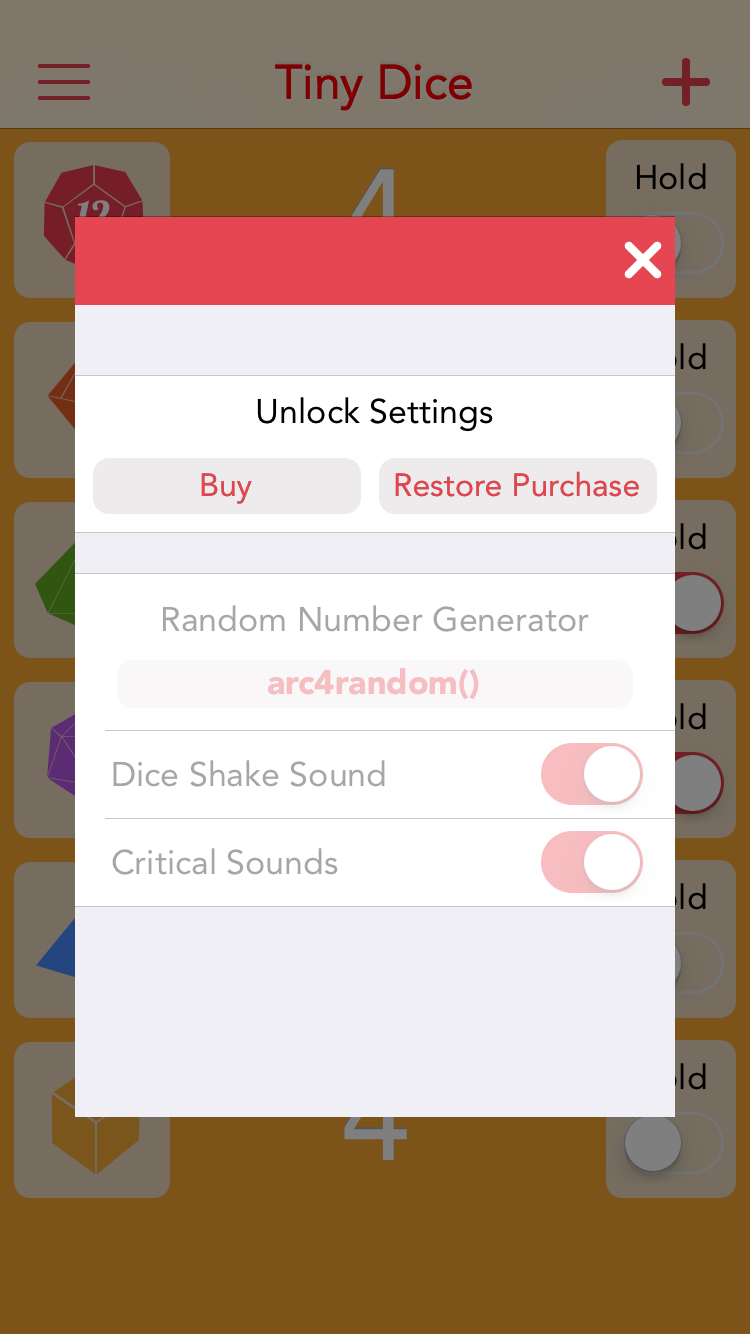Change the Random Number Generator option
The image size is (750, 1334).
[374, 683]
